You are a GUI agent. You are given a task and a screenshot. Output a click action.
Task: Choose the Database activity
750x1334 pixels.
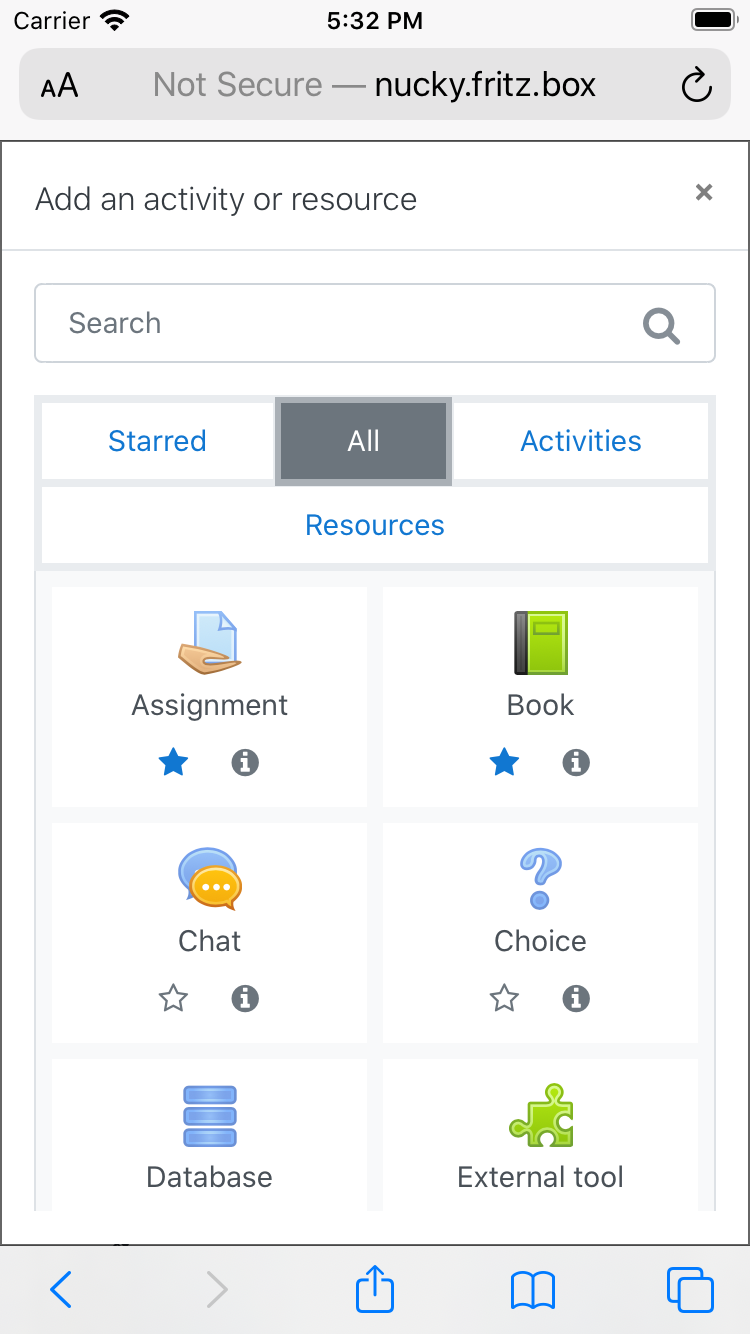(x=210, y=1137)
